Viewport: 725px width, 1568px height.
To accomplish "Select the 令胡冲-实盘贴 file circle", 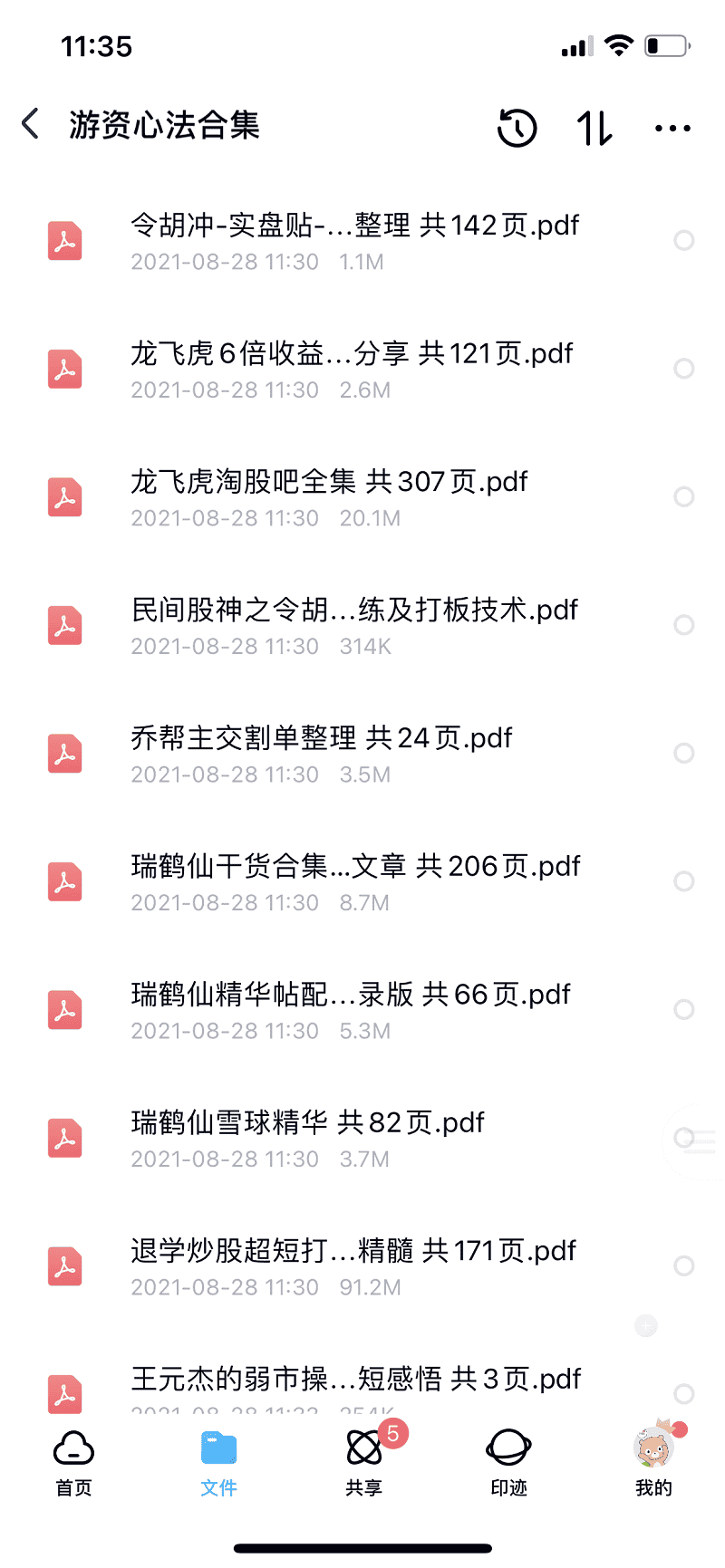I will coord(684,241).
